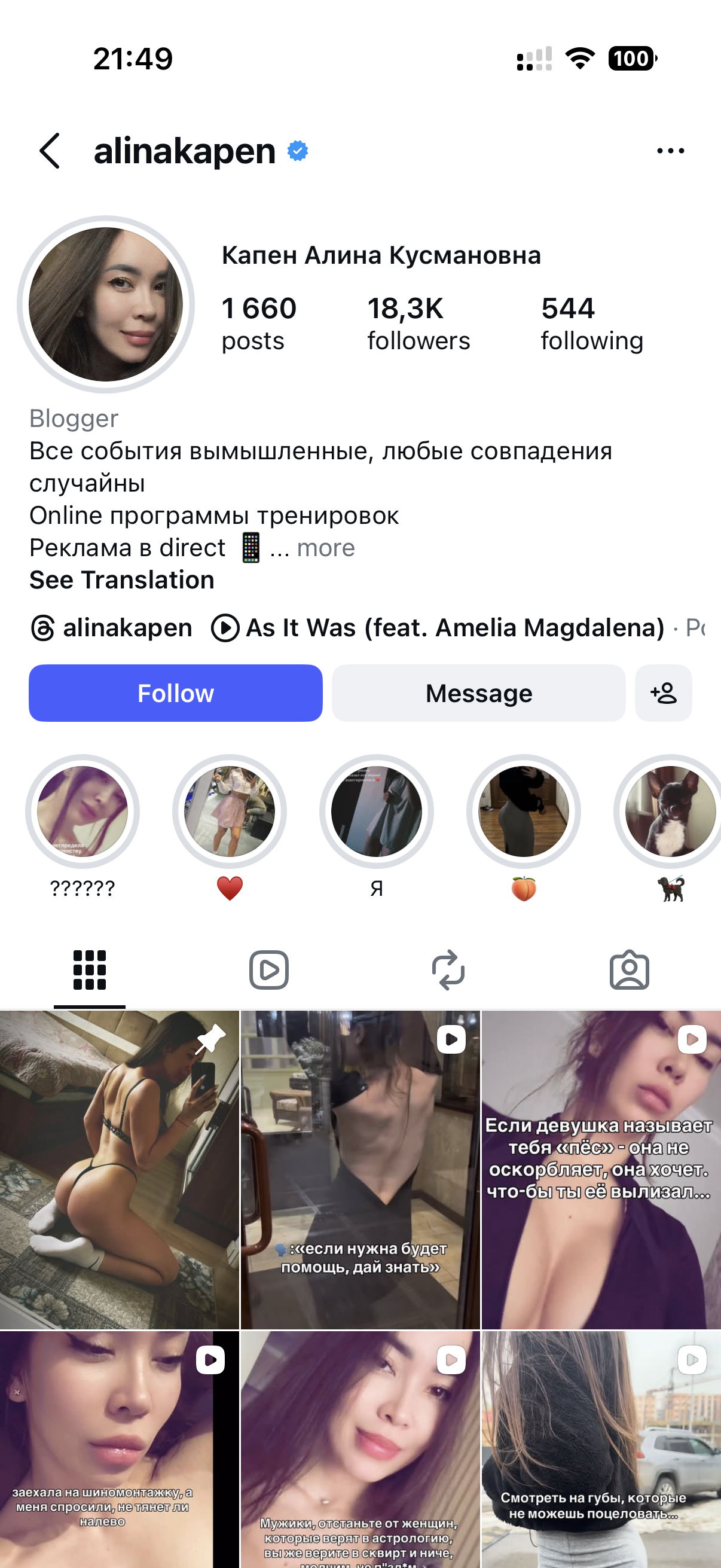
Task: View the 18,3K followers list
Action: 418,324
